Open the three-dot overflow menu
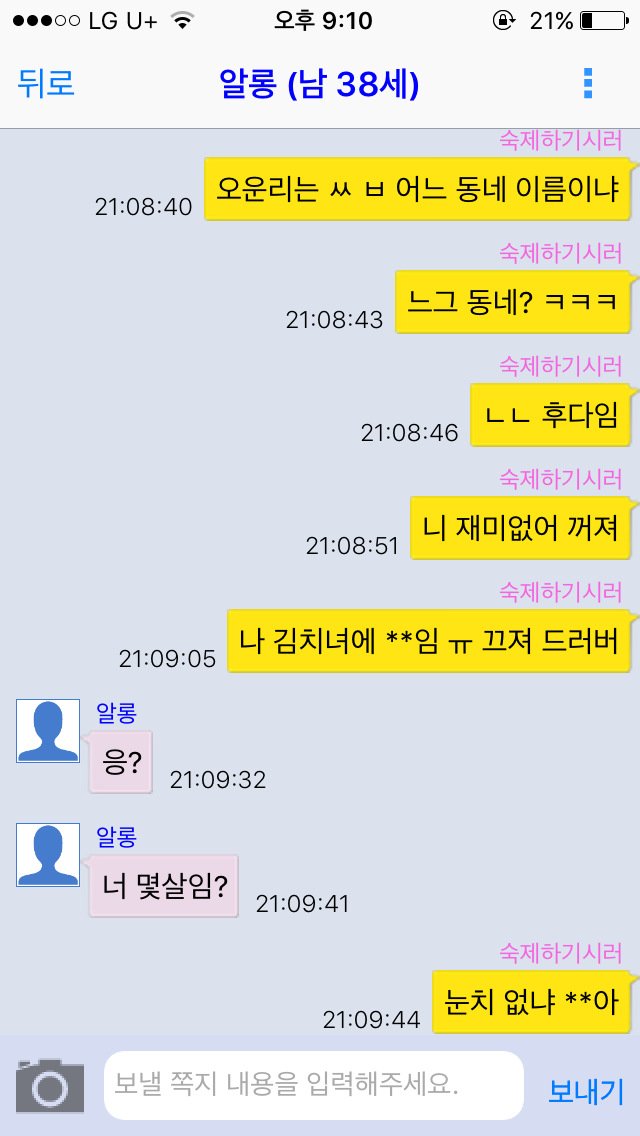Screen dimensions: 640x1136 click(x=588, y=84)
